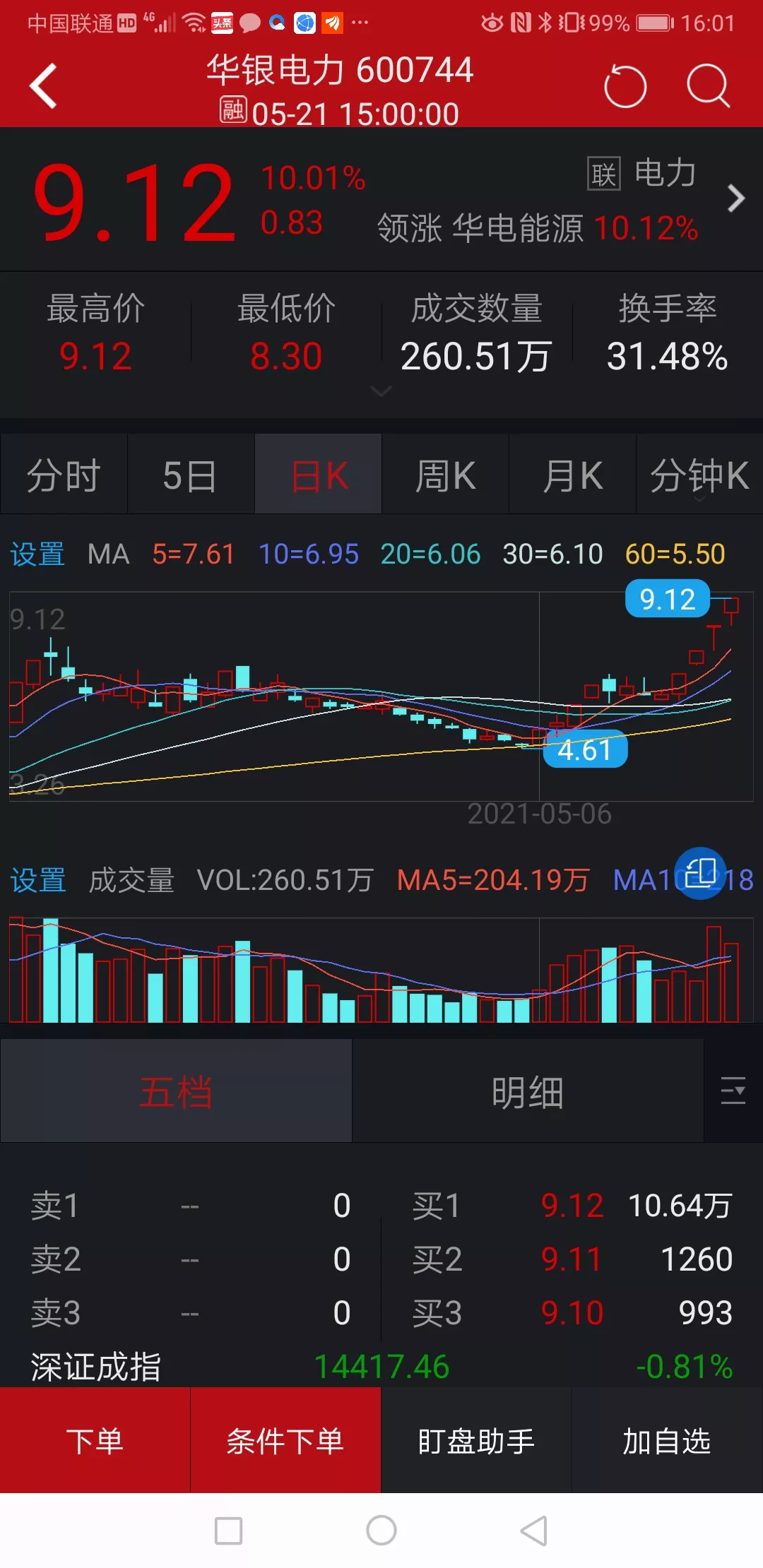
Task: Open 条件下单 conditional order
Action: (x=285, y=1441)
